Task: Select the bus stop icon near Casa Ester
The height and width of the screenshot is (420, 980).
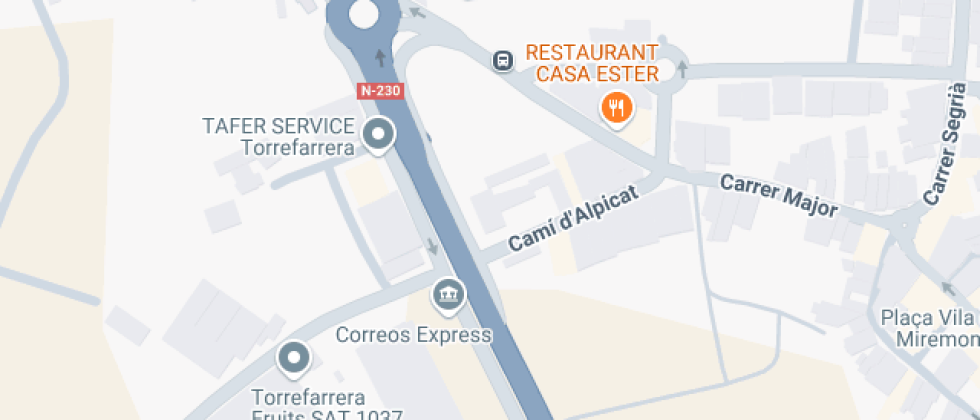Action: [503, 61]
